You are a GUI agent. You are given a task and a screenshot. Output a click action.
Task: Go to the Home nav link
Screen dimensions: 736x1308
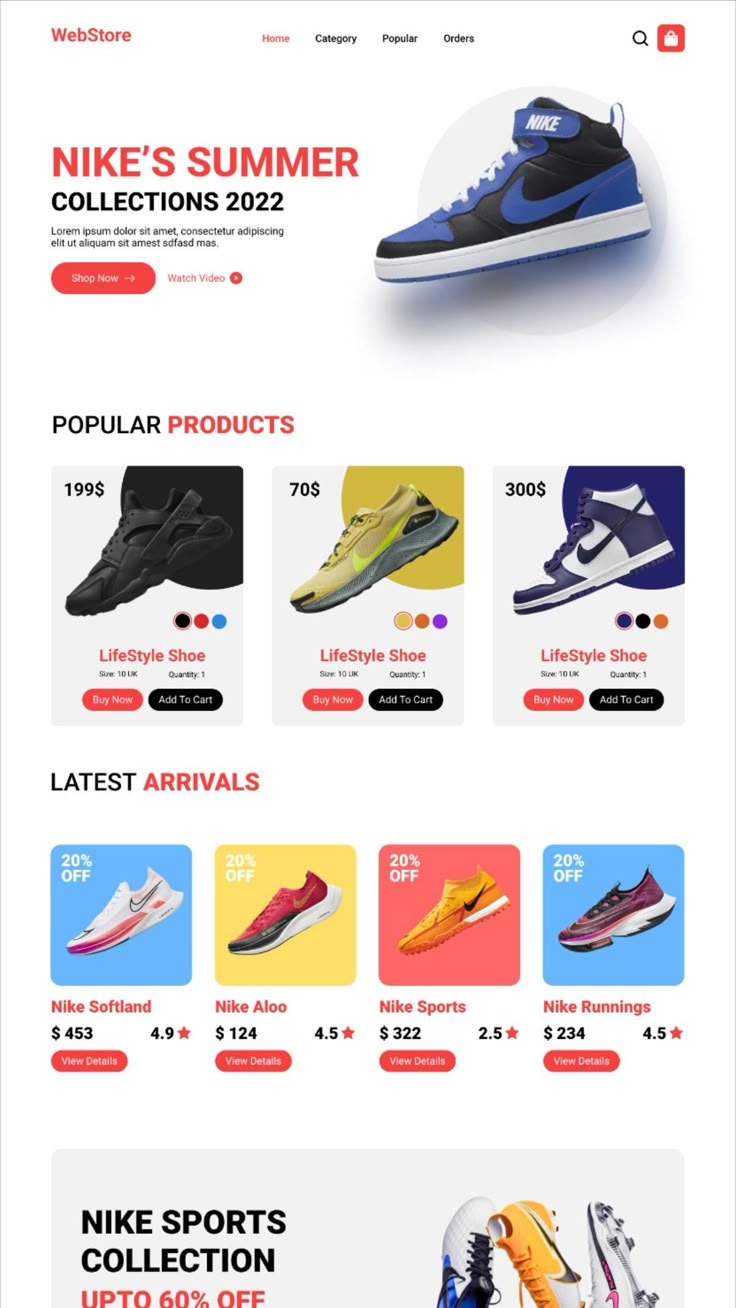tap(276, 38)
